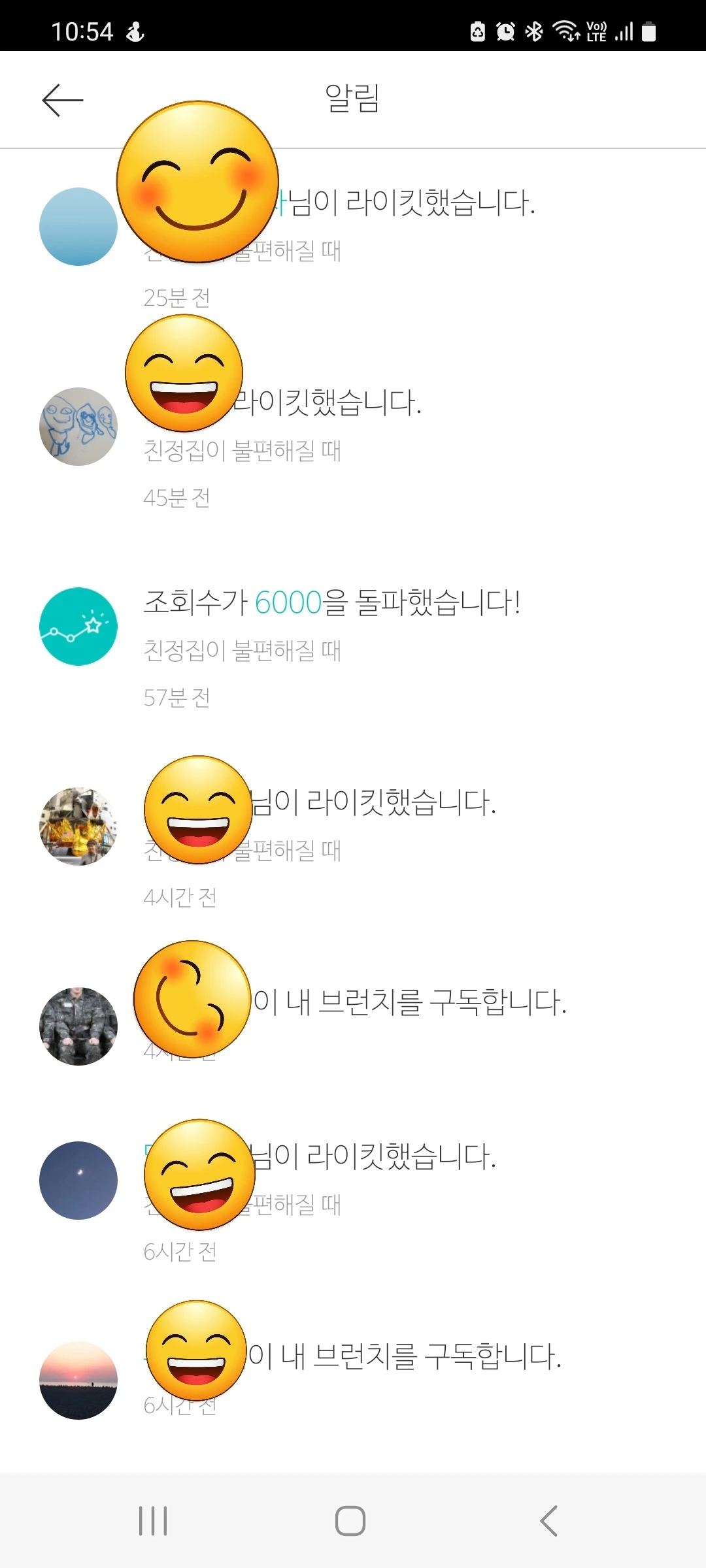Open the 조회수가 6000을 돌파했습니다 notification
The image size is (706, 1568).
(x=331, y=602)
